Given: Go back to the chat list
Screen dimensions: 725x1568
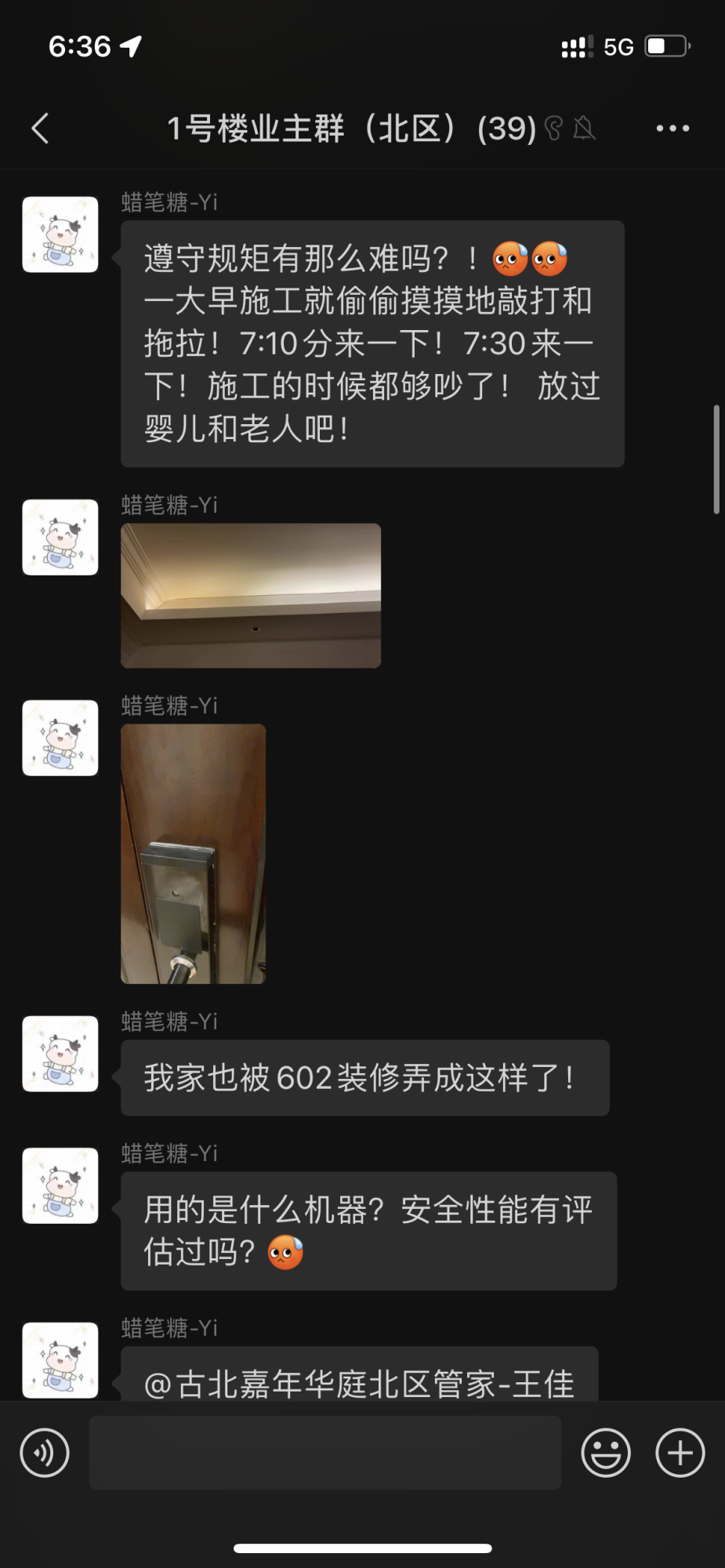Looking at the screenshot, I should 41,129.
